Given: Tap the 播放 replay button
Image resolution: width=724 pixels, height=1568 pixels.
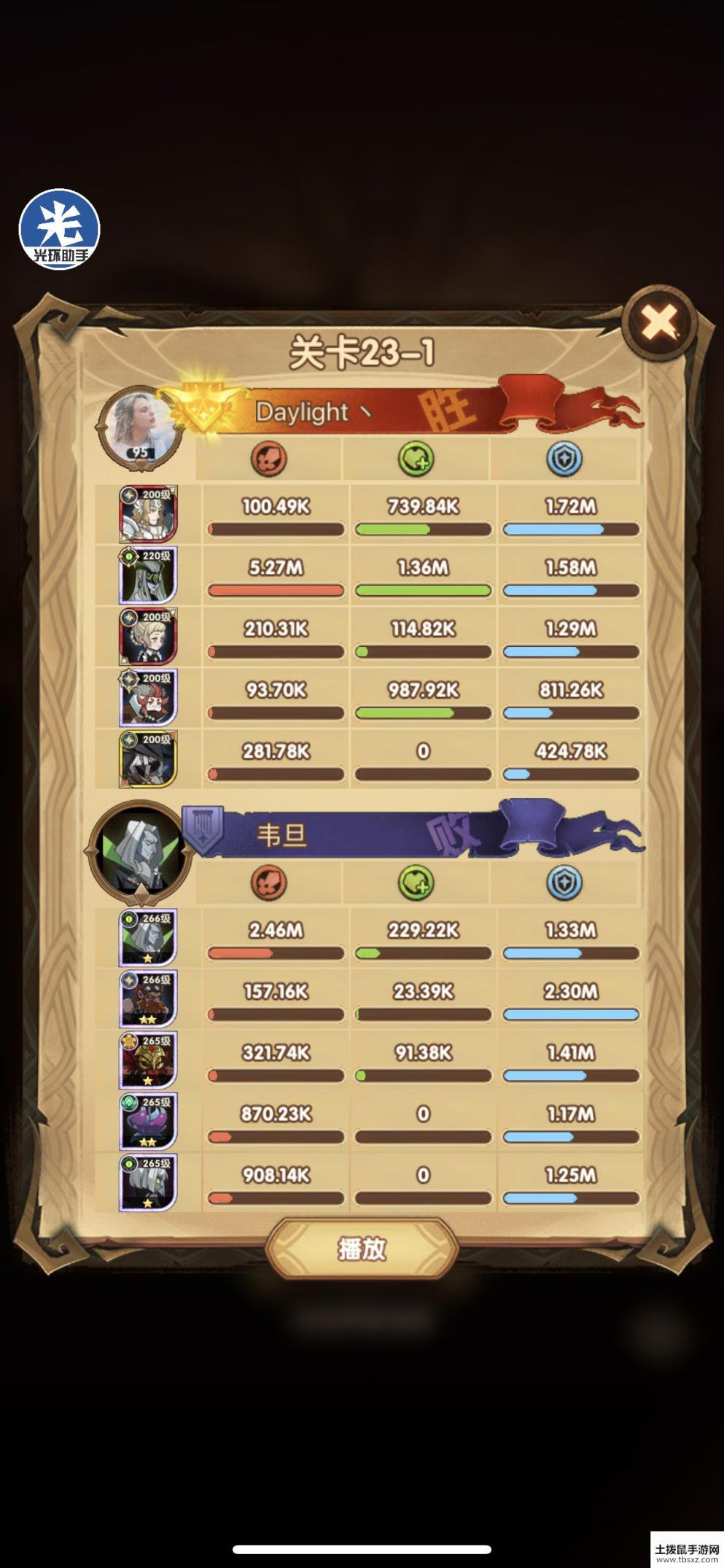Looking at the screenshot, I should coord(362,1249).
